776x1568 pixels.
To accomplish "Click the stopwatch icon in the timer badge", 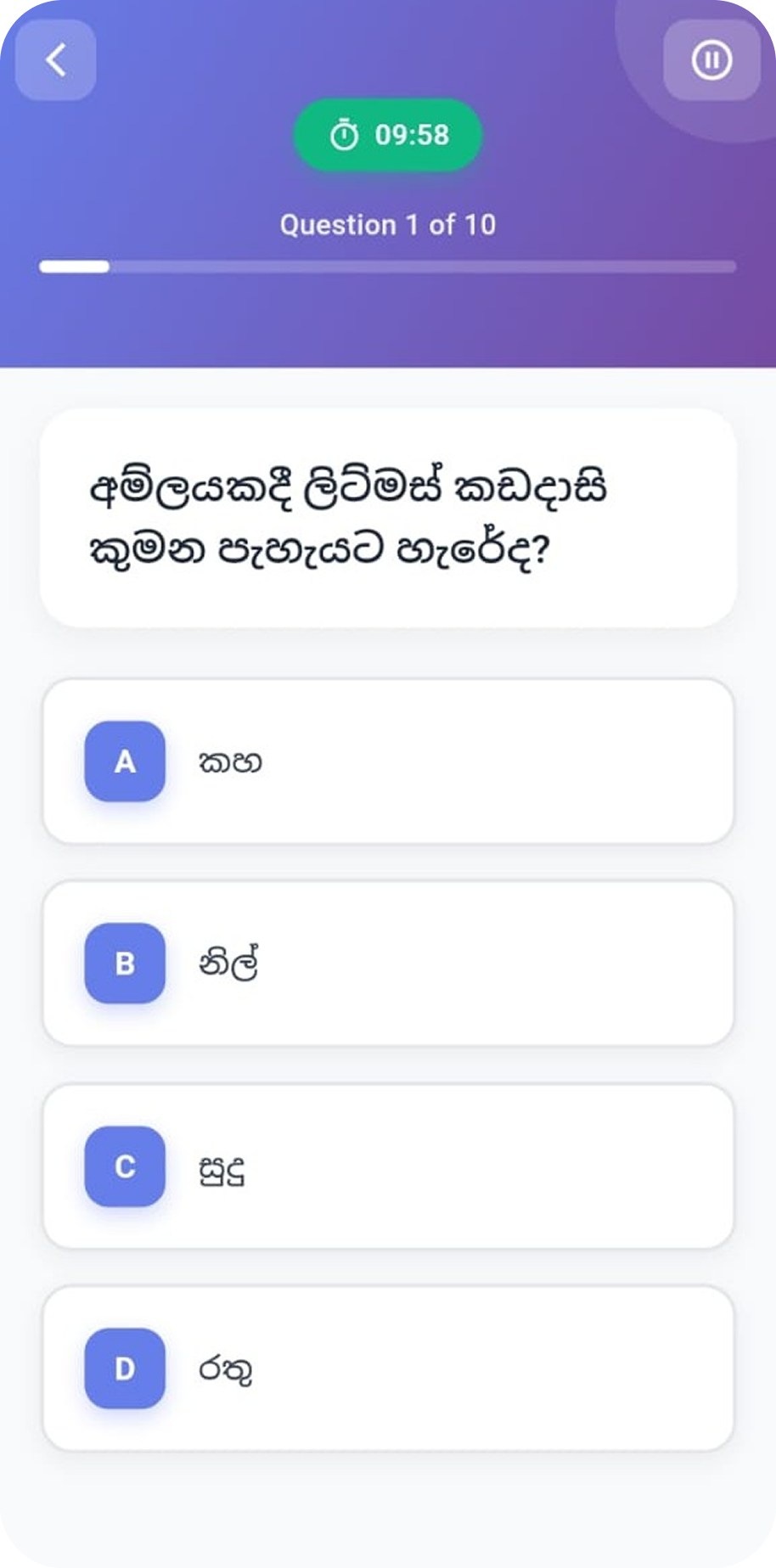I will pos(342,134).
